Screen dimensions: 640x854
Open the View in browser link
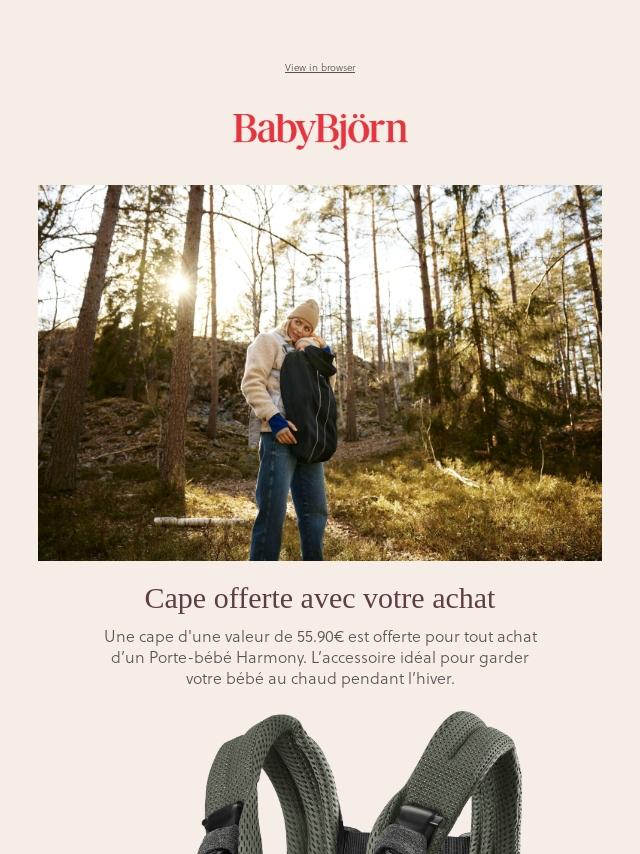click(x=320, y=68)
